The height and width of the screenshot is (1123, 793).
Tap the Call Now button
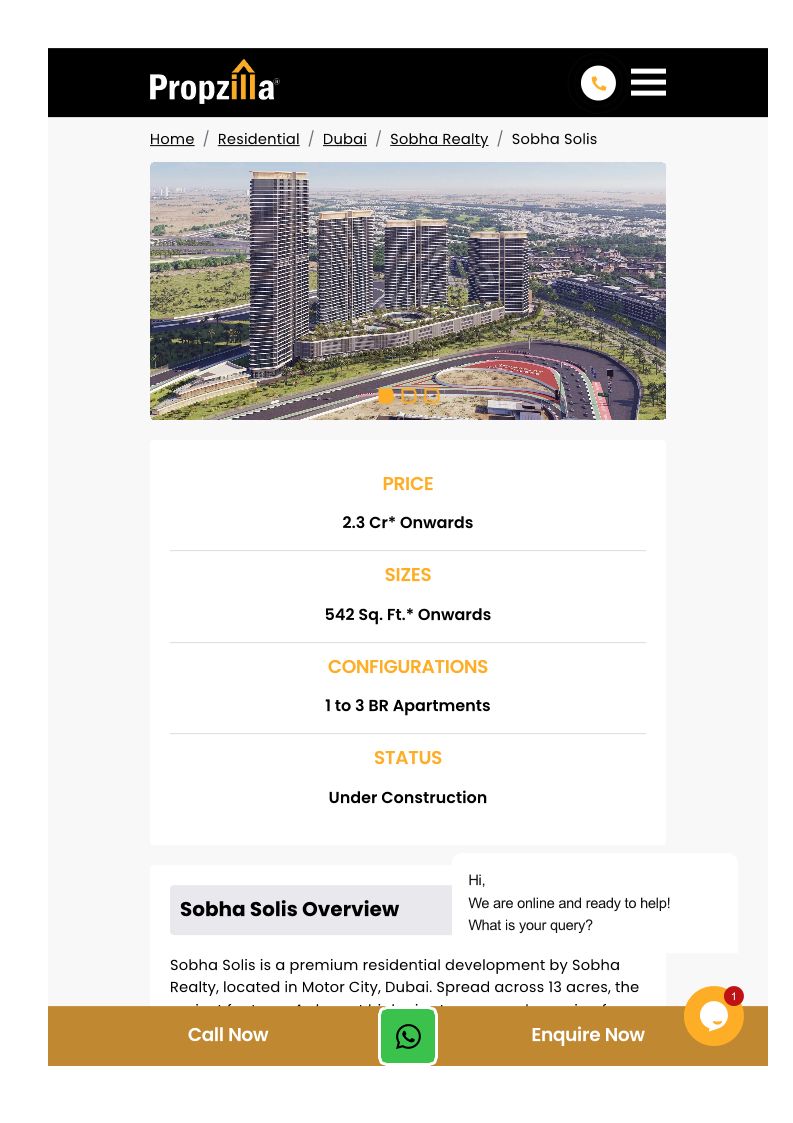(x=228, y=1035)
